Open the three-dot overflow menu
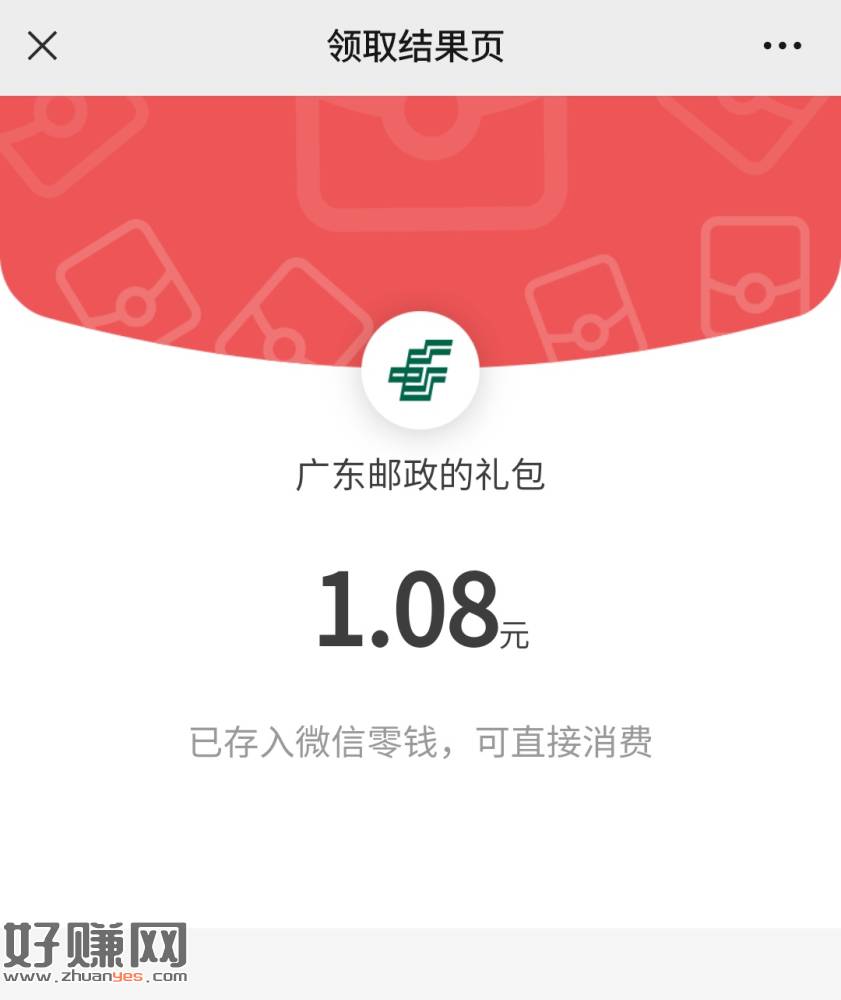Viewport: 841px width, 1000px height. (782, 46)
